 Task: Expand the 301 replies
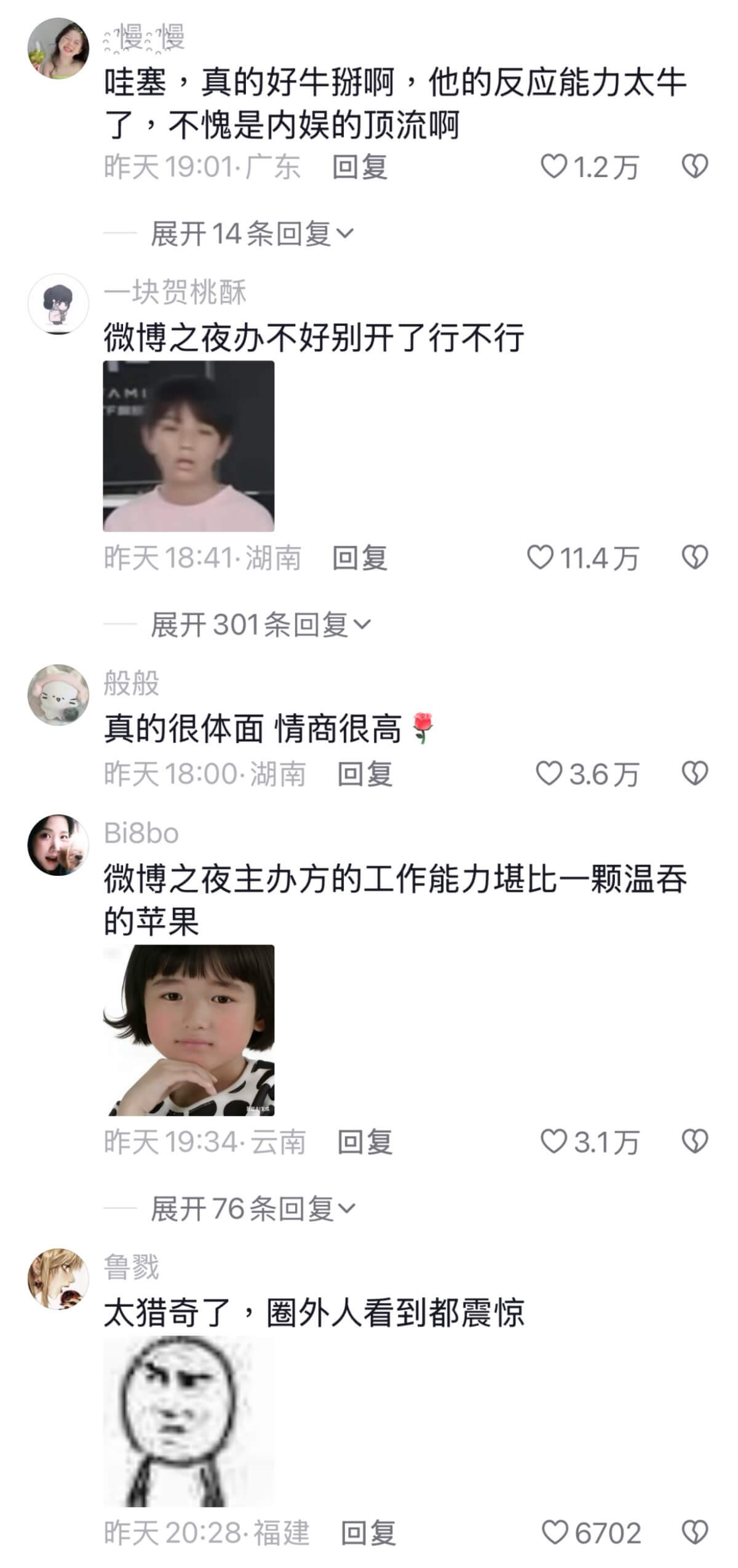coord(261,625)
